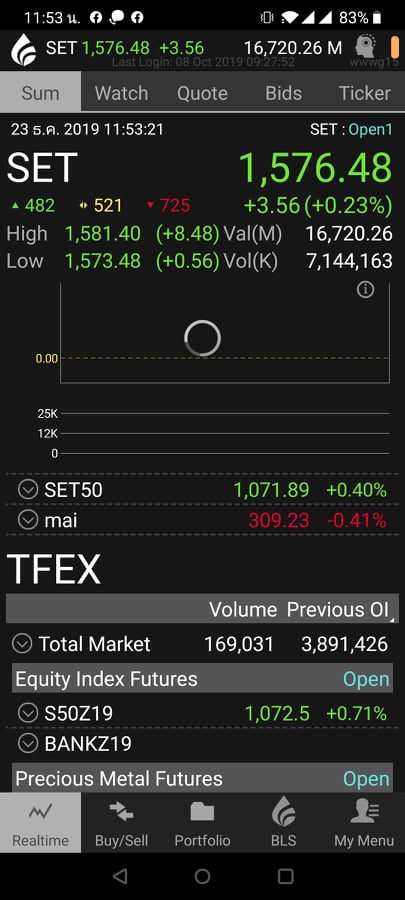Open the Quote tab
Screen dimensions: 405x900
point(202,93)
